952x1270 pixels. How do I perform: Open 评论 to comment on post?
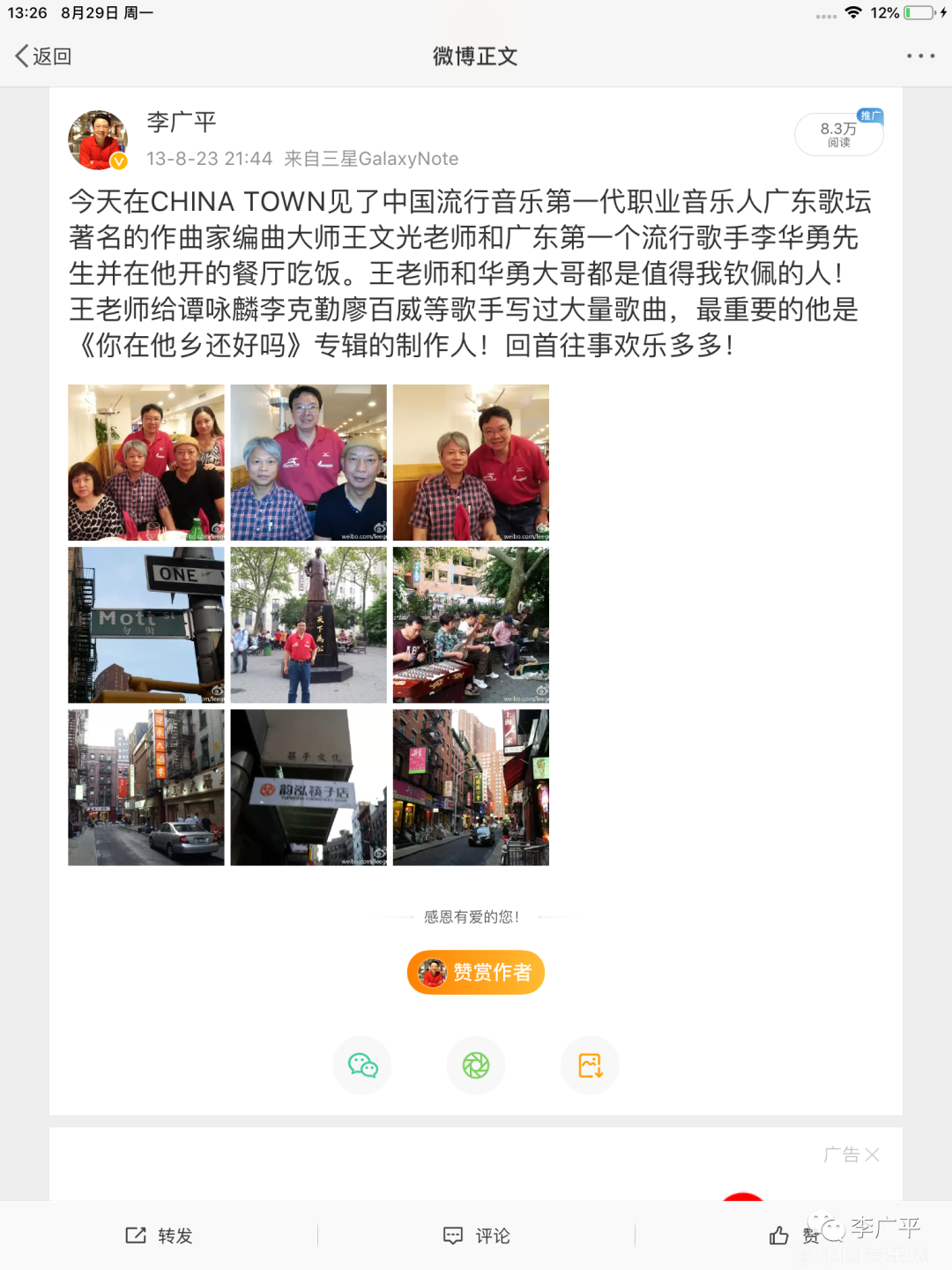pyautogui.click(x=476, y=1236)
